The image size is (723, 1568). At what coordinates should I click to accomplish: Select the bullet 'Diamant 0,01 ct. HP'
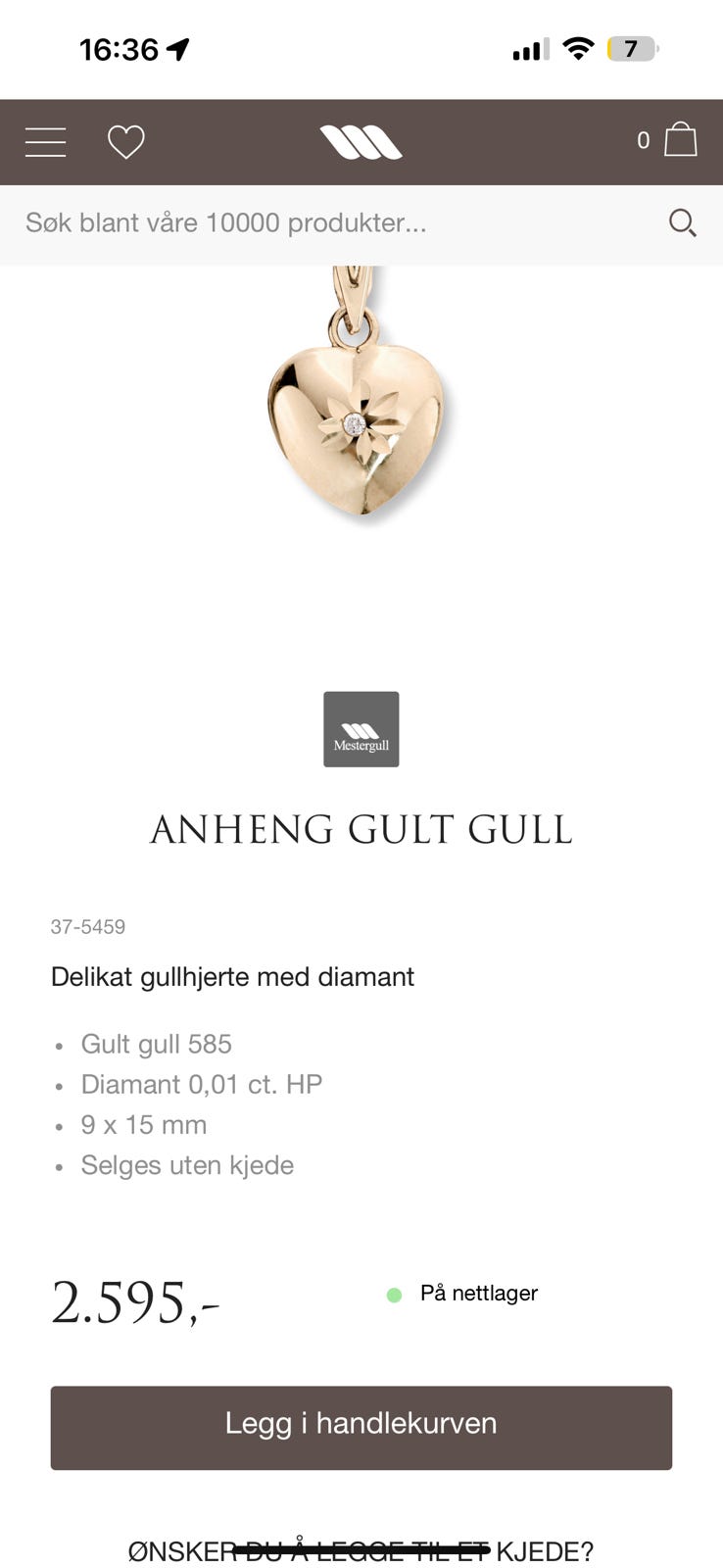(x=201, y=1085)
